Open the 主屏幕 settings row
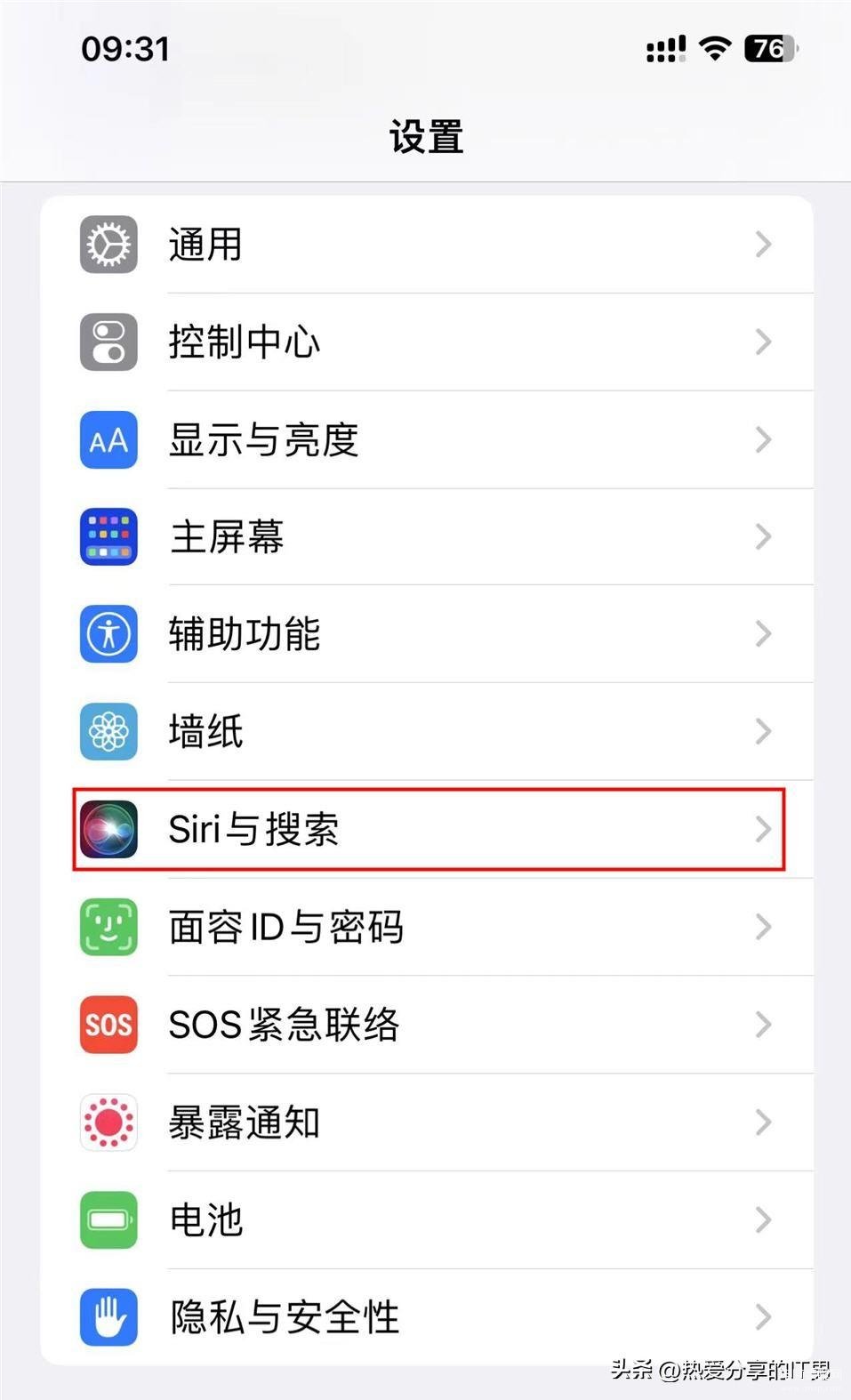Image resolution: width=851 pixels, height=1400 pixels. coord(427,536)
